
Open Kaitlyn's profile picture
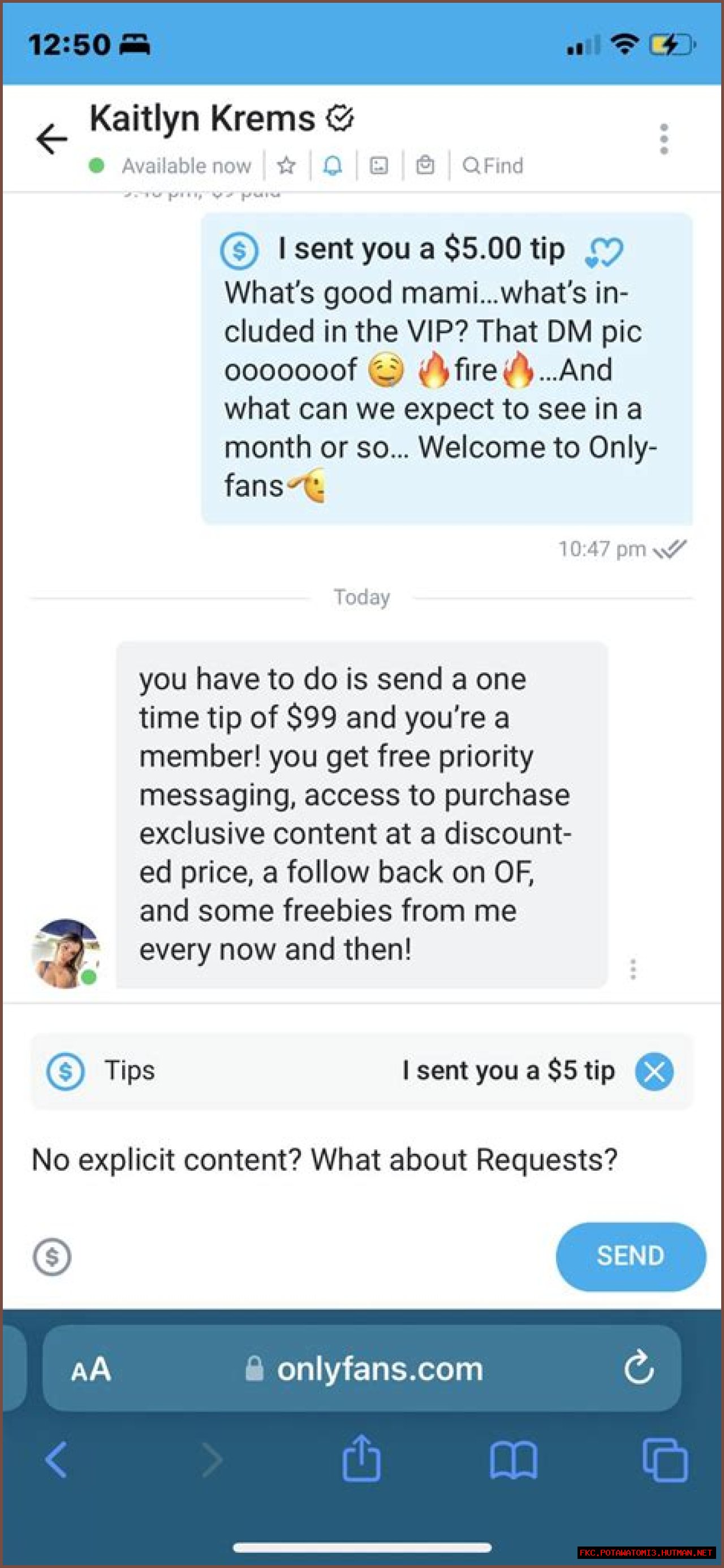click(x=65, y=953)
